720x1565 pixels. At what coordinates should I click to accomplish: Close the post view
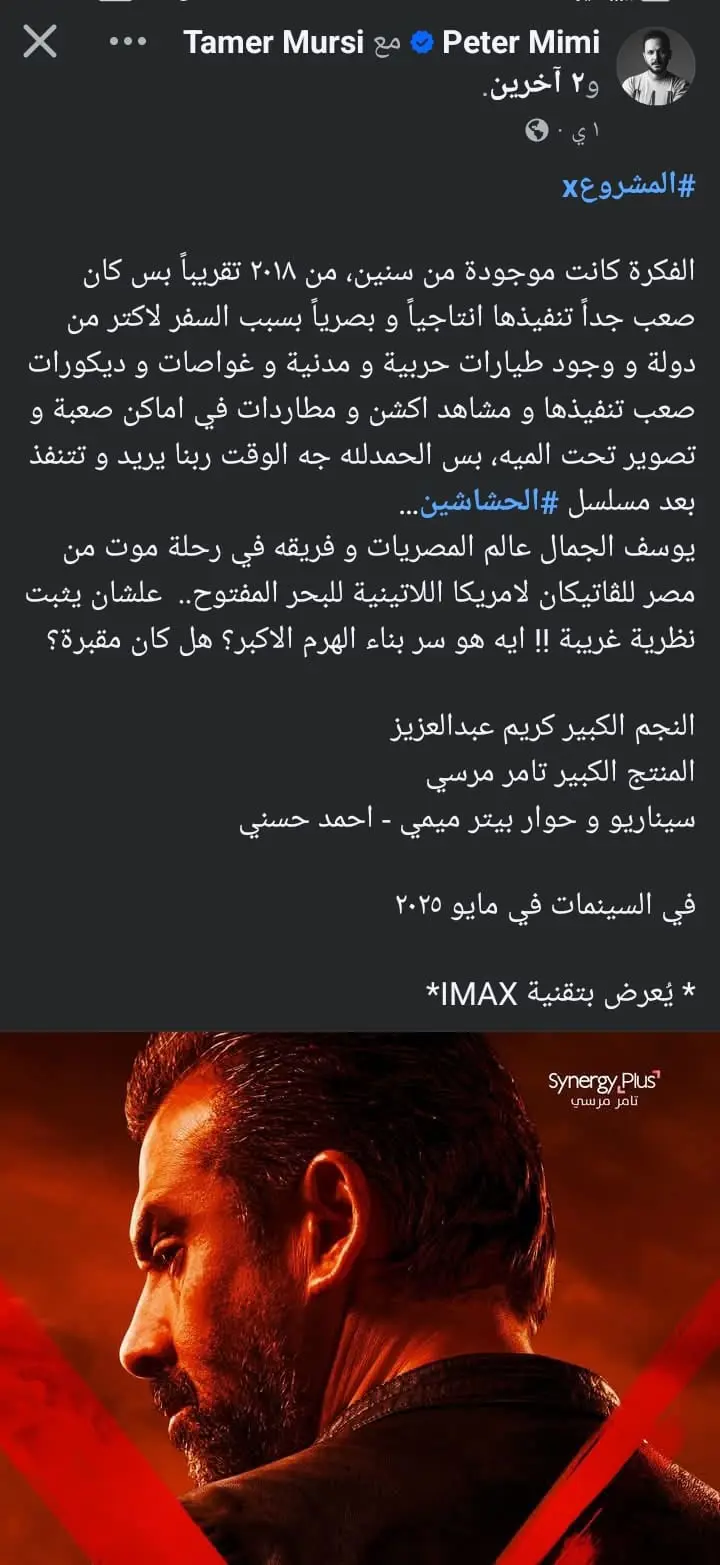(x=40, y=43)
